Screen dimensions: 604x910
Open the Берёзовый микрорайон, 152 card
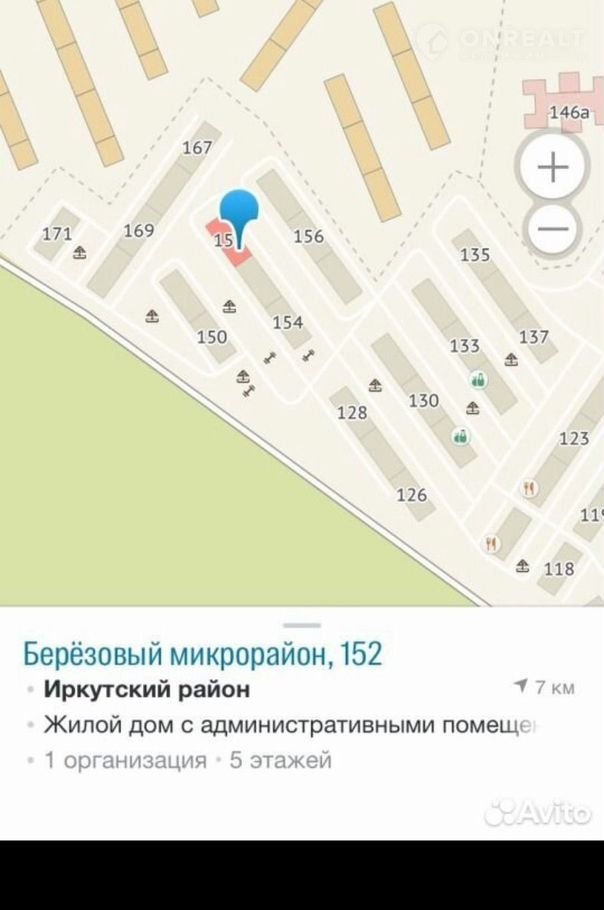202,654
